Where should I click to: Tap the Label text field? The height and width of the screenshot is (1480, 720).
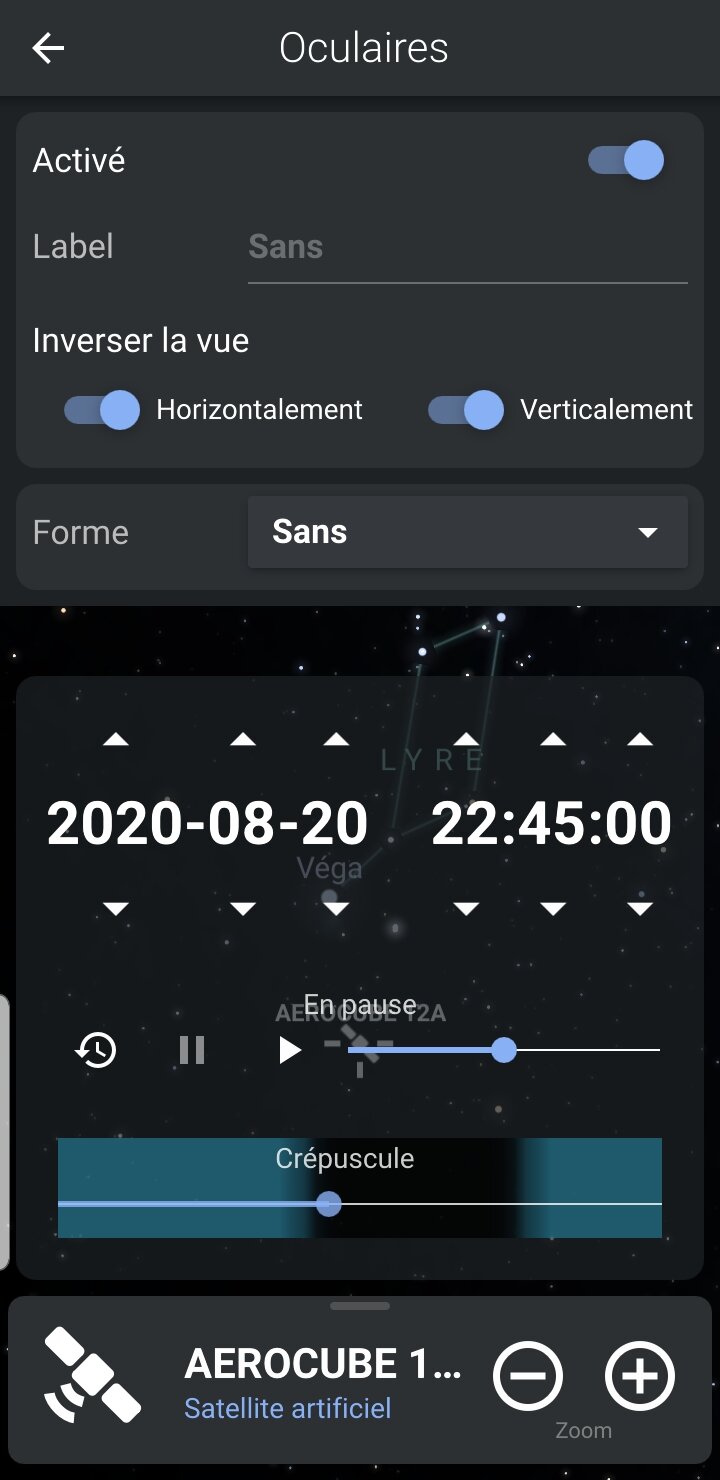[x=466, y=247]
